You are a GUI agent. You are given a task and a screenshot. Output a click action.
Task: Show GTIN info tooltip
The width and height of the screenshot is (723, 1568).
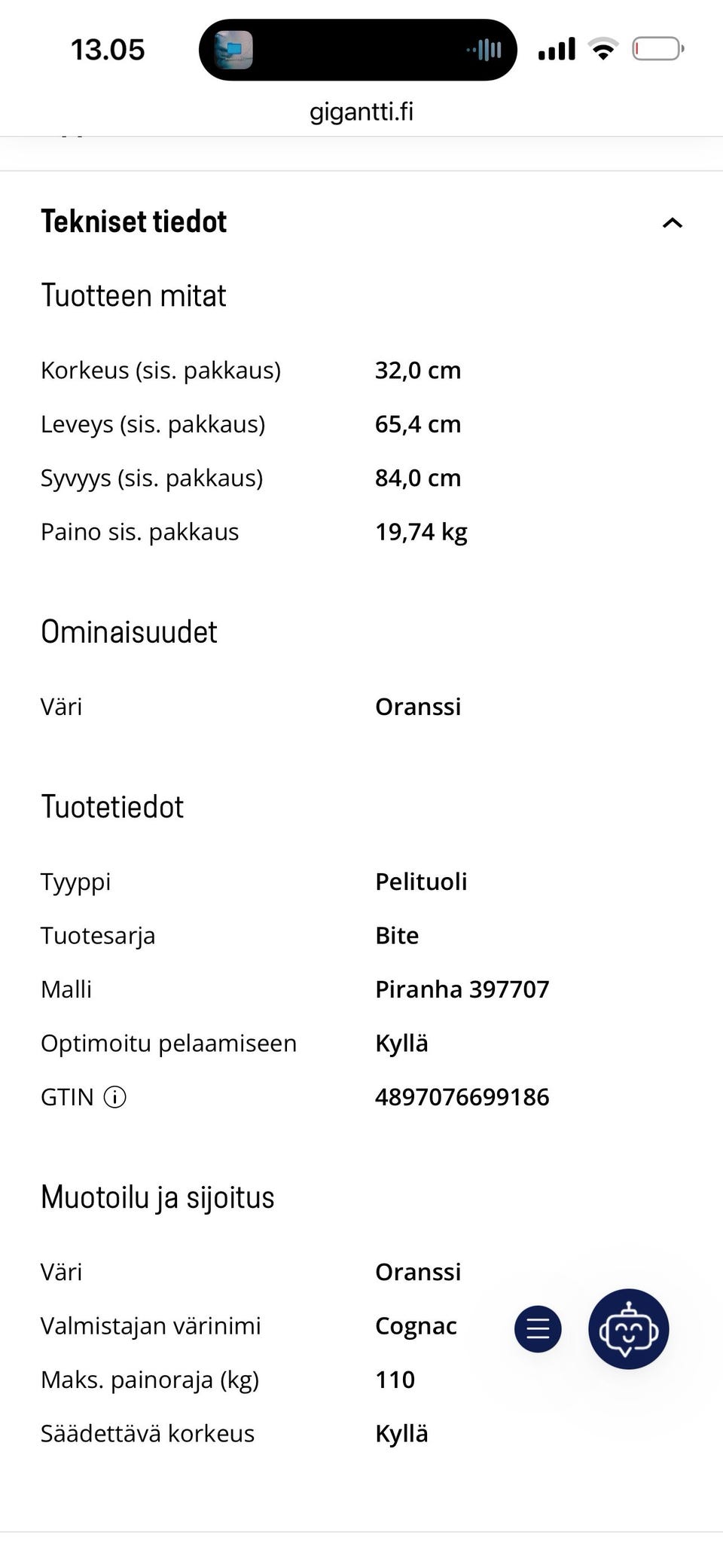[x=114, y=1097]
